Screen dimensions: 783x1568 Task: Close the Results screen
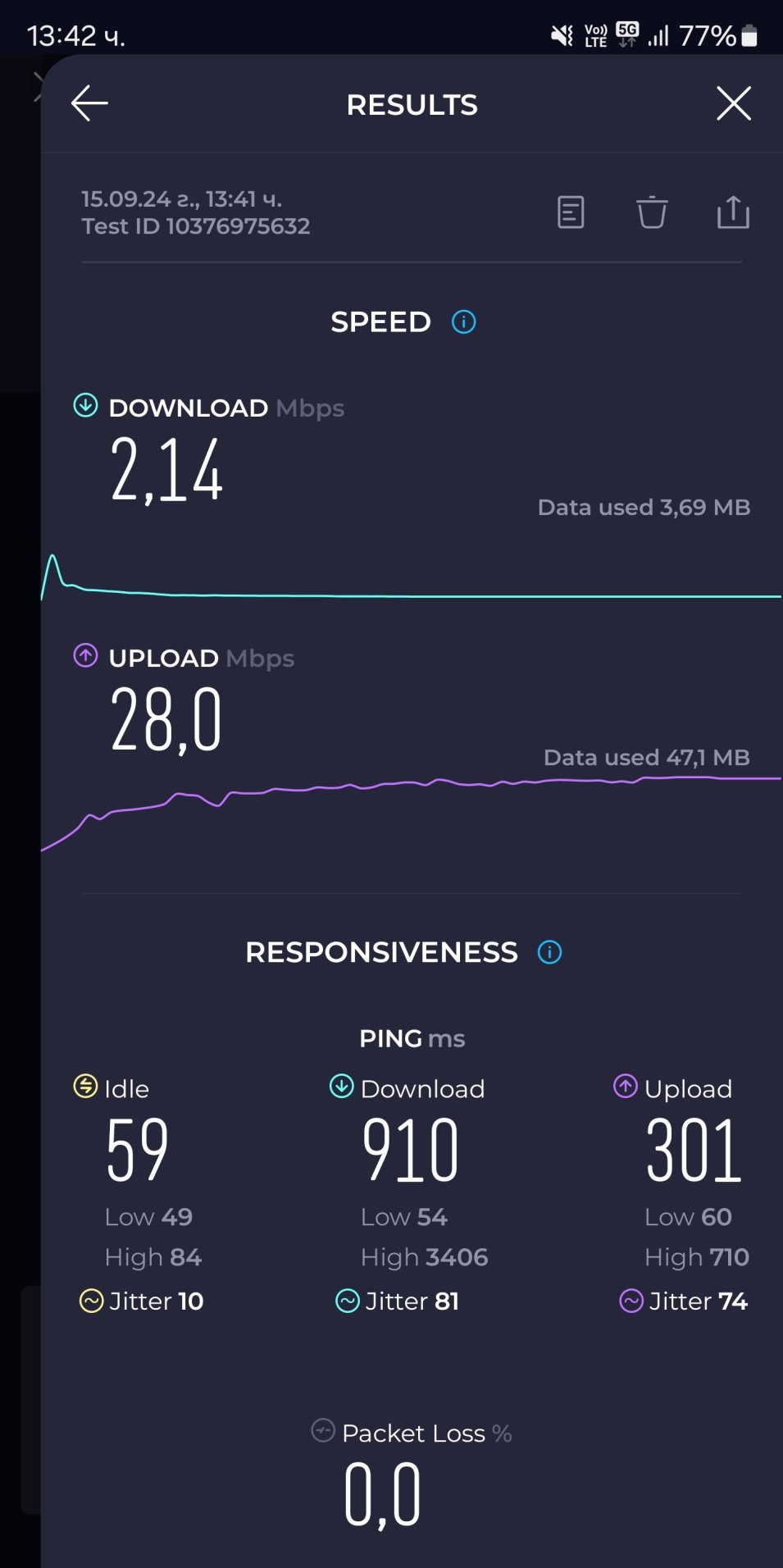[x=733, y=104]
